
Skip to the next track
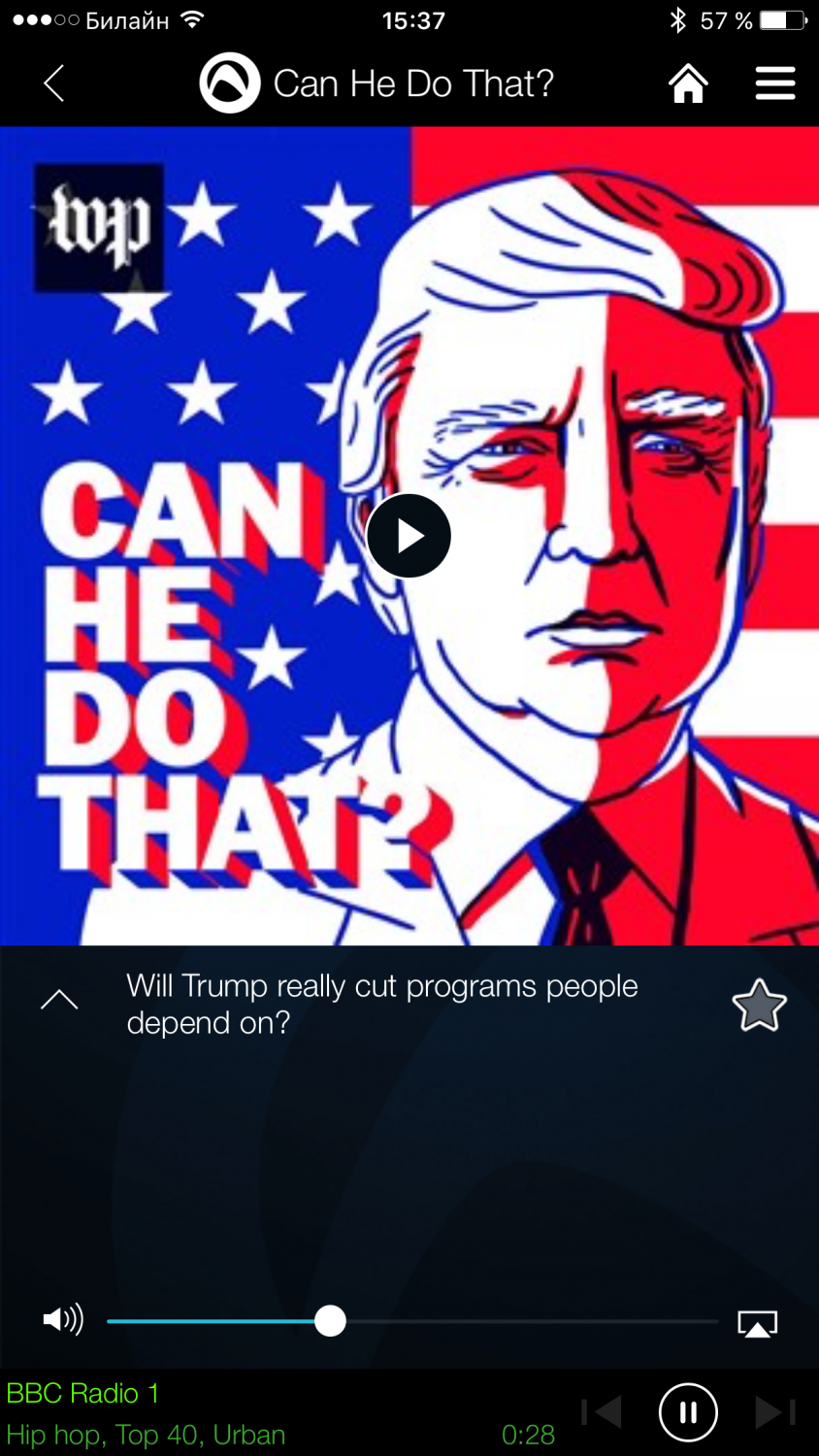pyautogui.click(x=774, y=1412)
